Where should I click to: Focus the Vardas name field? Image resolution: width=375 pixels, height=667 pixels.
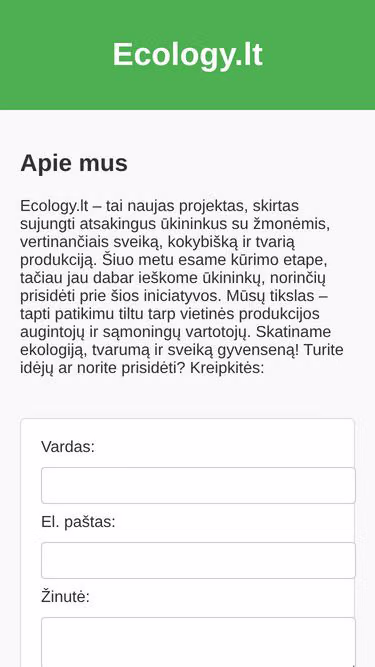click(x=198, y=485)
